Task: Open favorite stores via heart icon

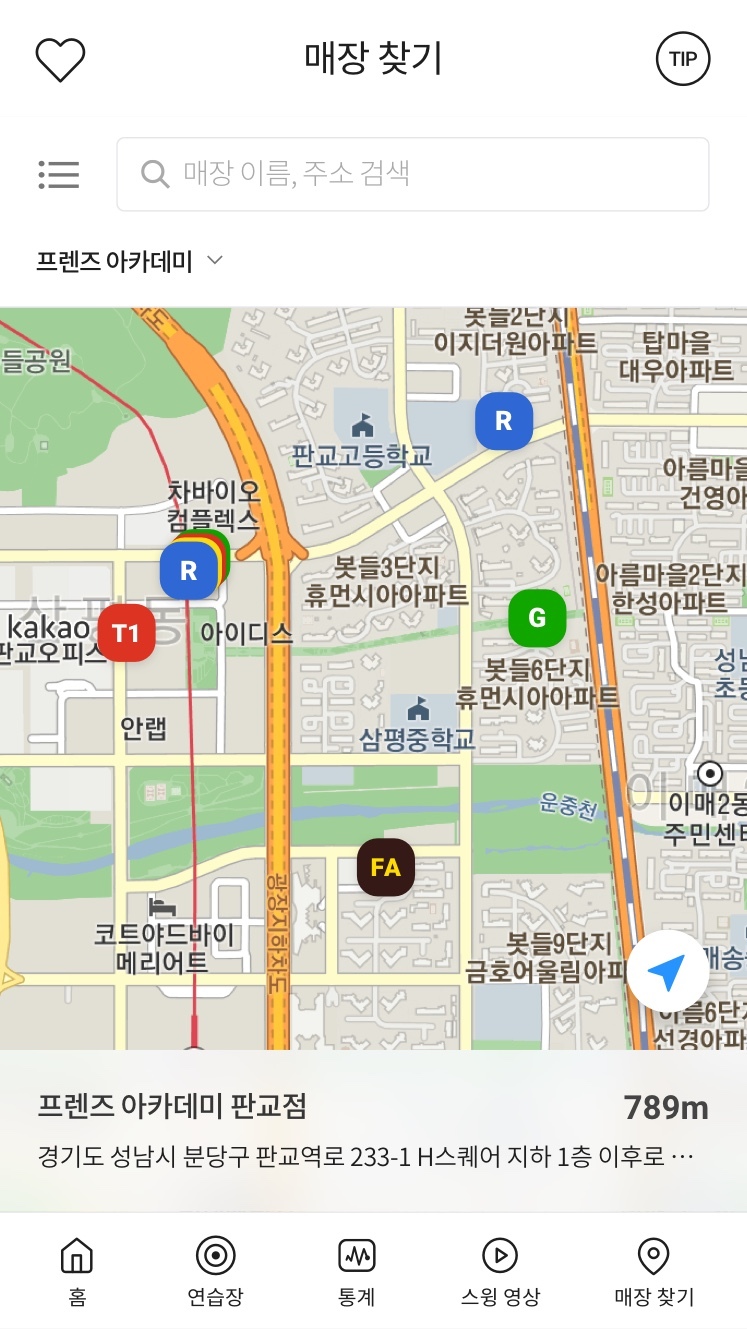Action: [x=60, y=60]
